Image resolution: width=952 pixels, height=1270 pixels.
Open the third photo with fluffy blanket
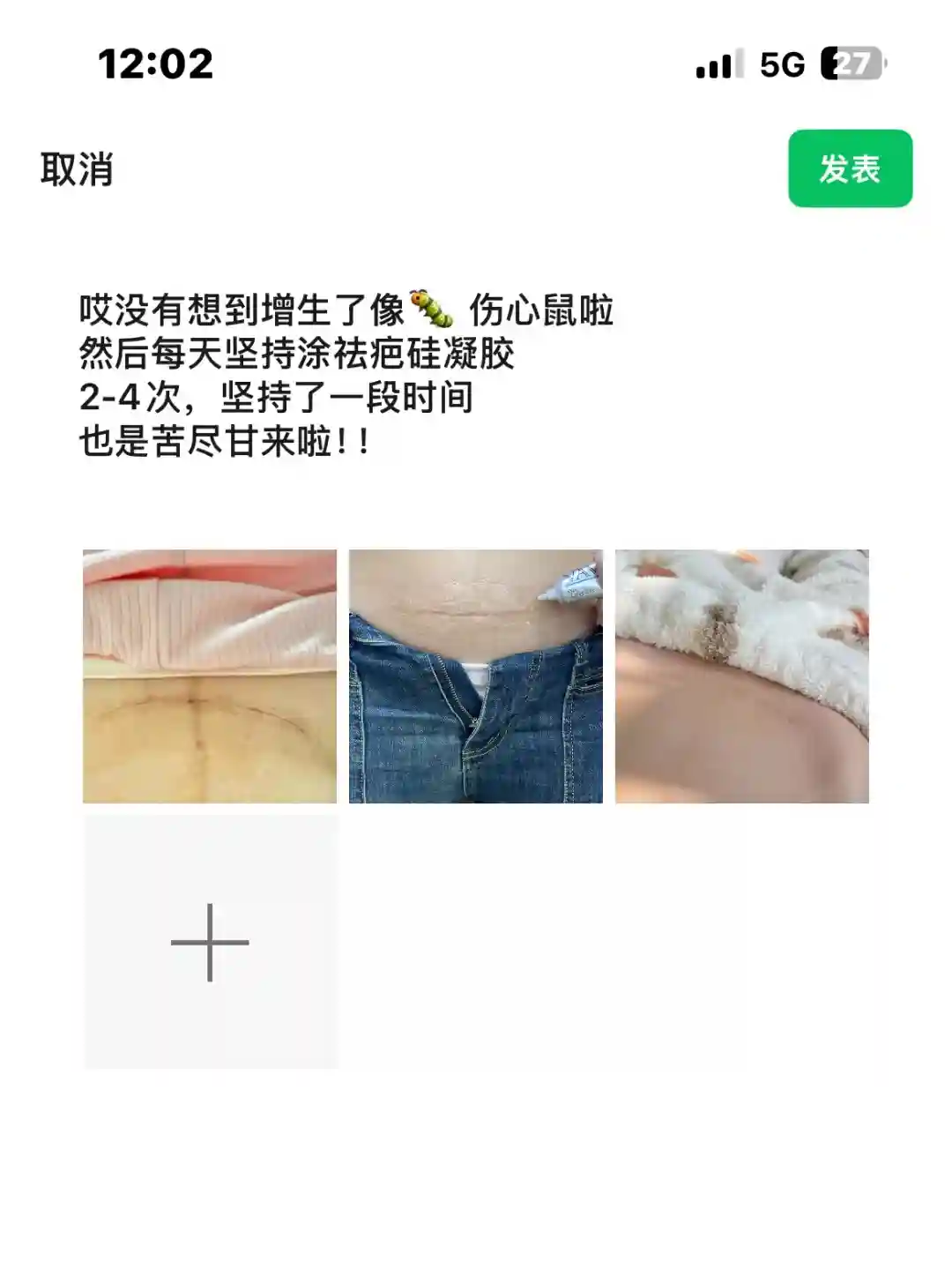click(742, 676)
